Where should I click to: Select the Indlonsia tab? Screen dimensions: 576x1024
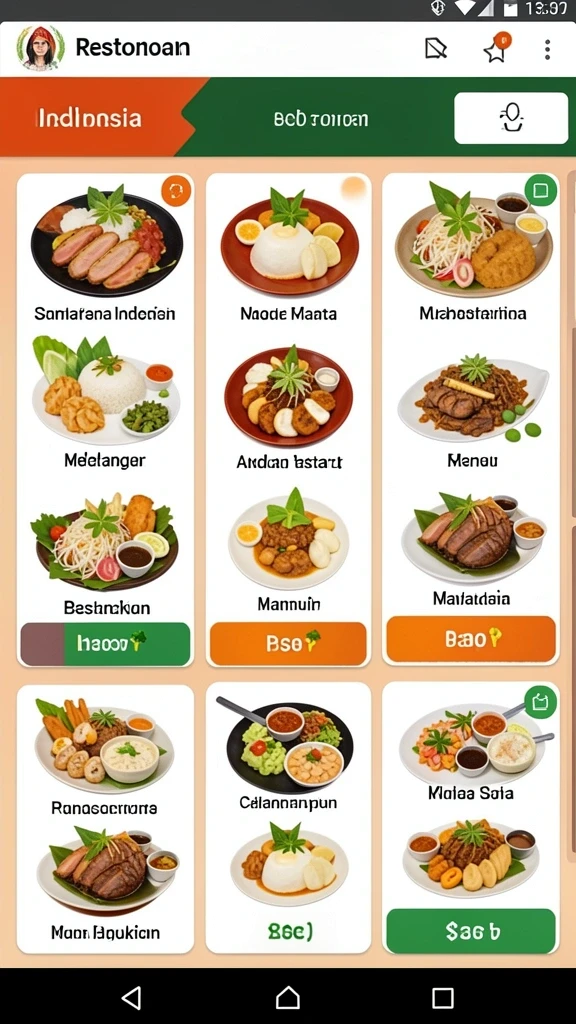89,118
